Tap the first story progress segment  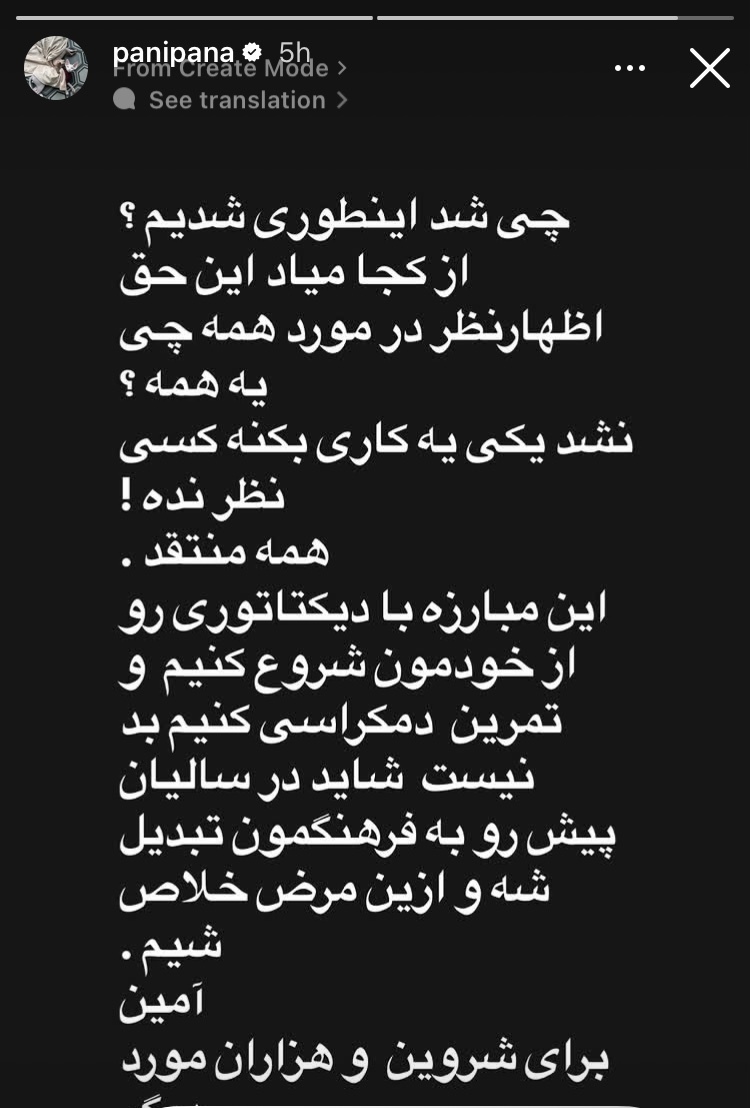pos(190,12)
